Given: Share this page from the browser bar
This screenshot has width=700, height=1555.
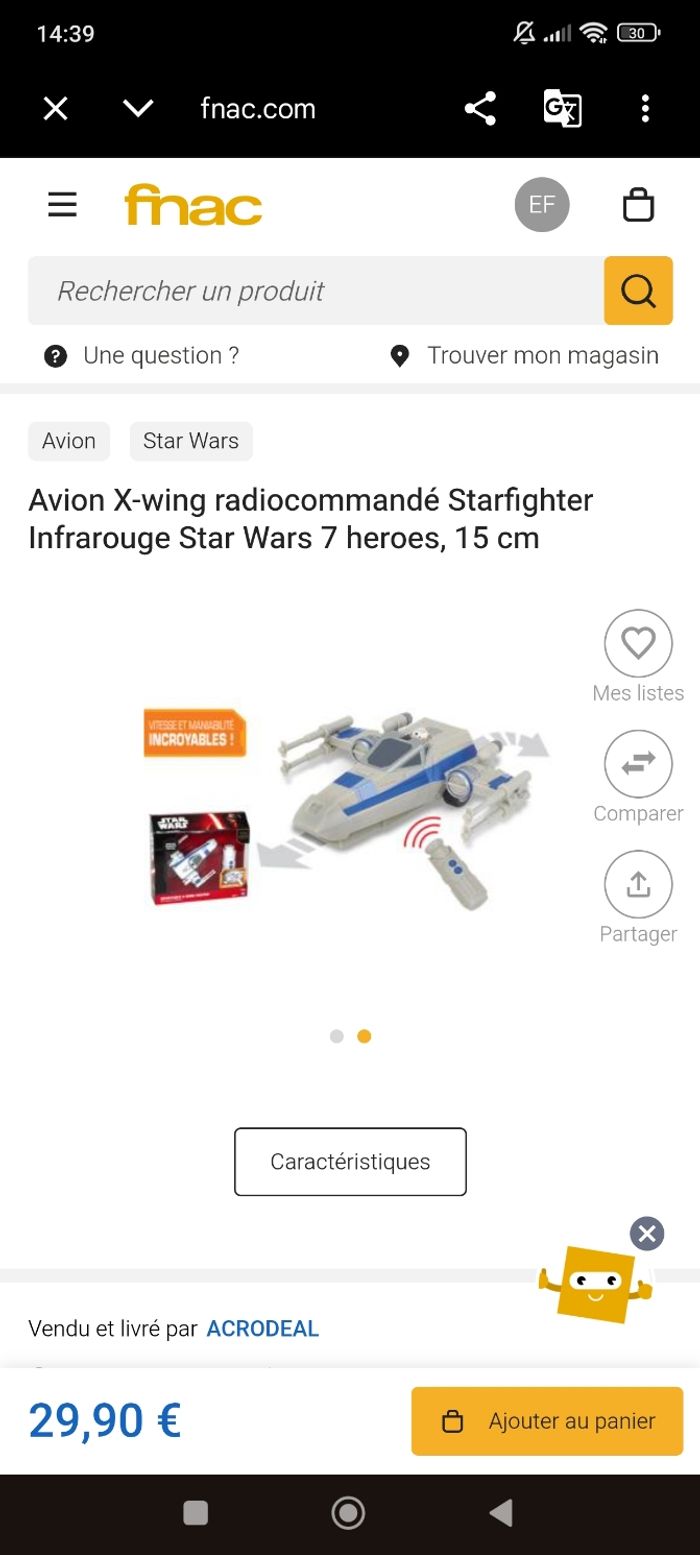Looking at the screenshot, I should click(481, 108).
